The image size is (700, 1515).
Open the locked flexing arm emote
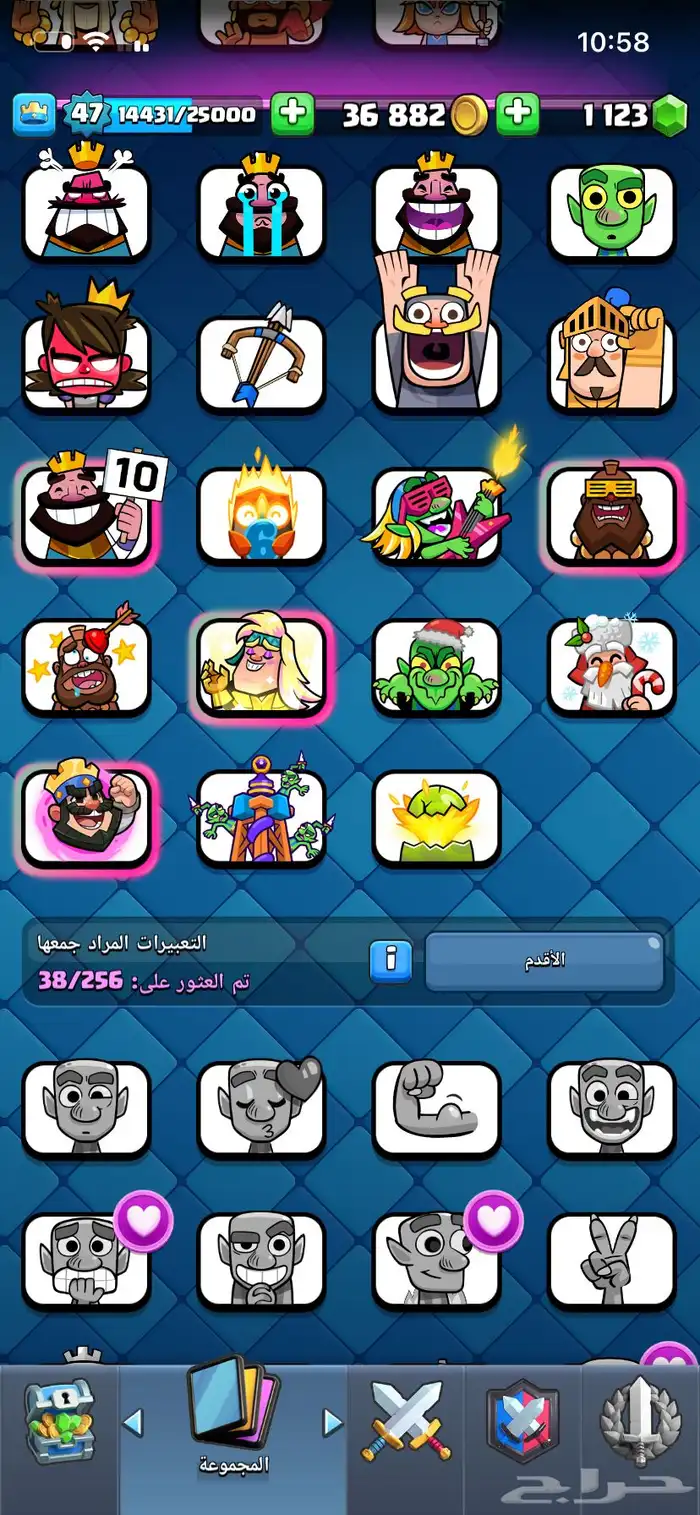(x=436, y=1108)
